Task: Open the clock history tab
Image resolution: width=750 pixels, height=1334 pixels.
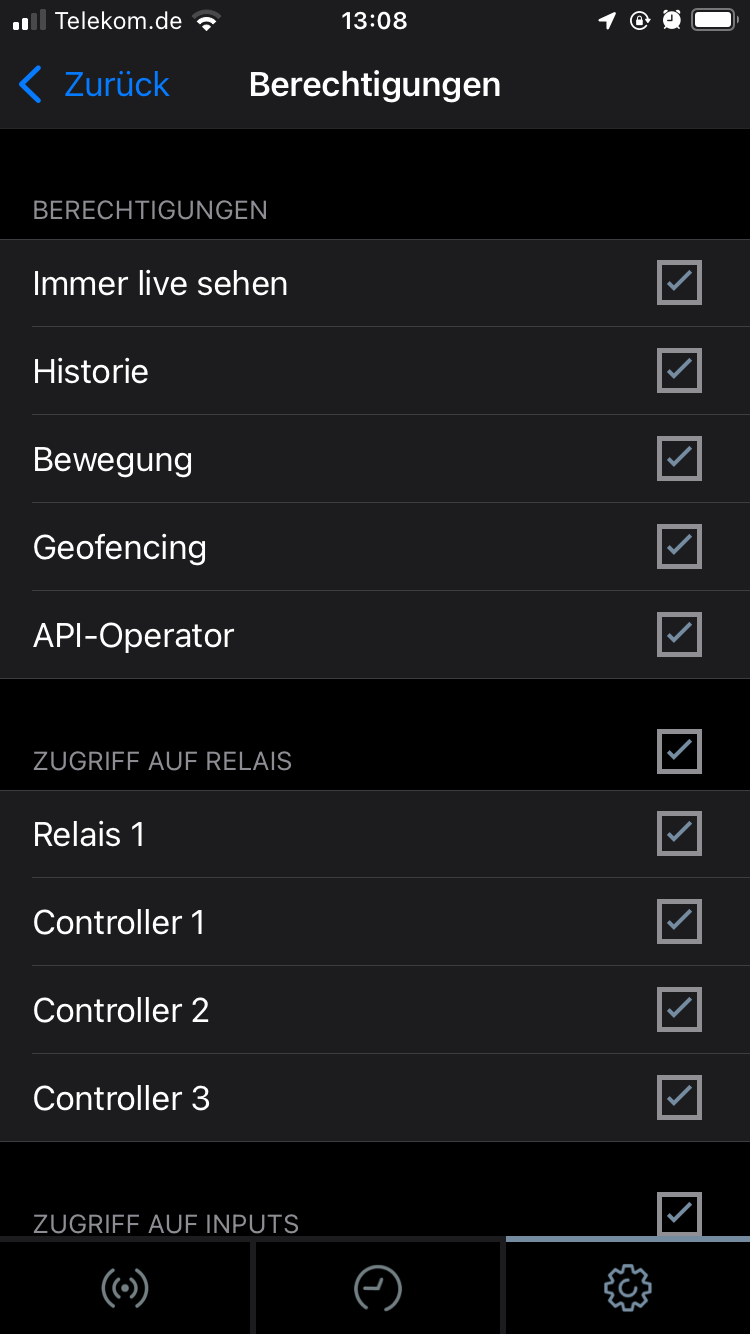Action: [x=378, y=1289]
